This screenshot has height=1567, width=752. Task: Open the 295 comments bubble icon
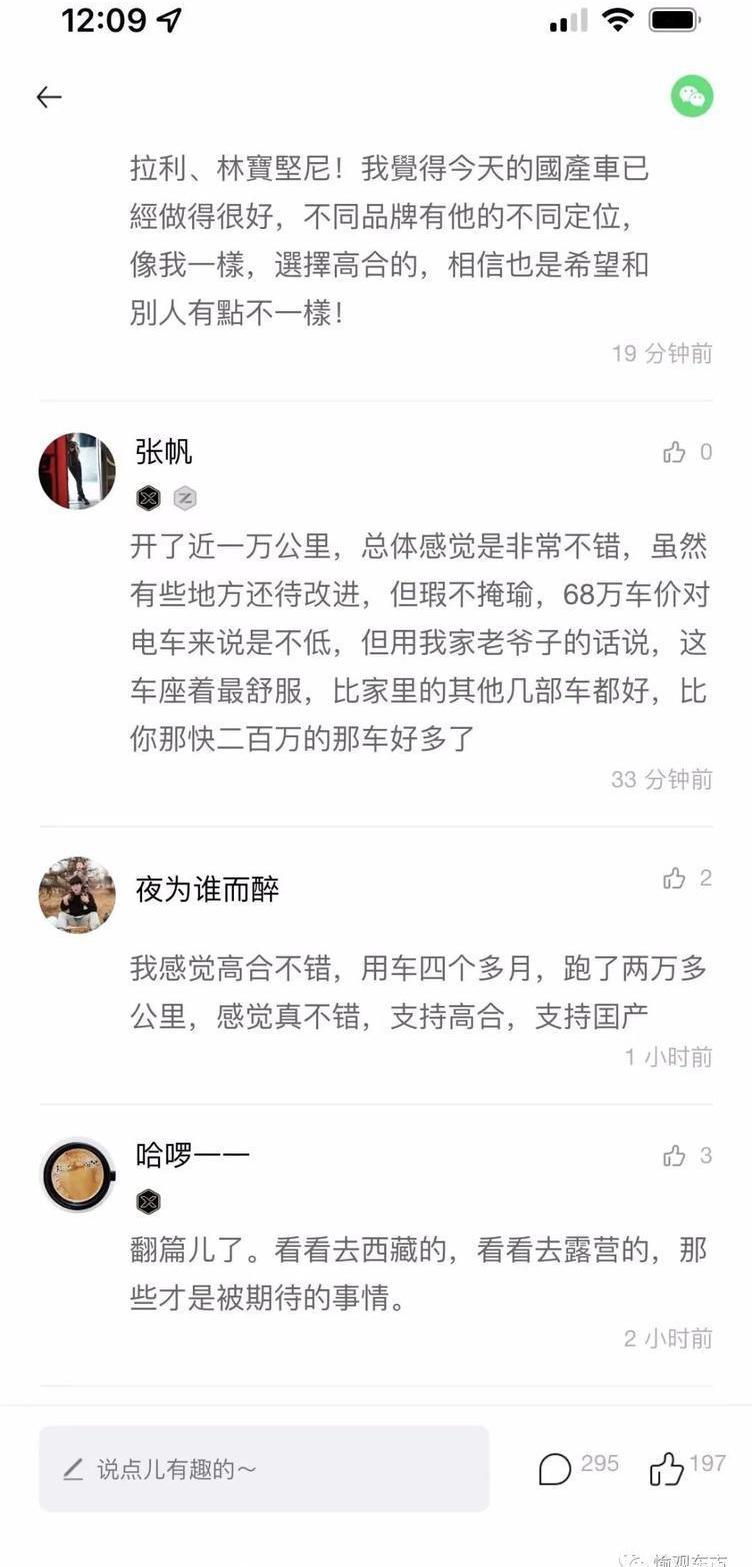tap(555, 1468)
